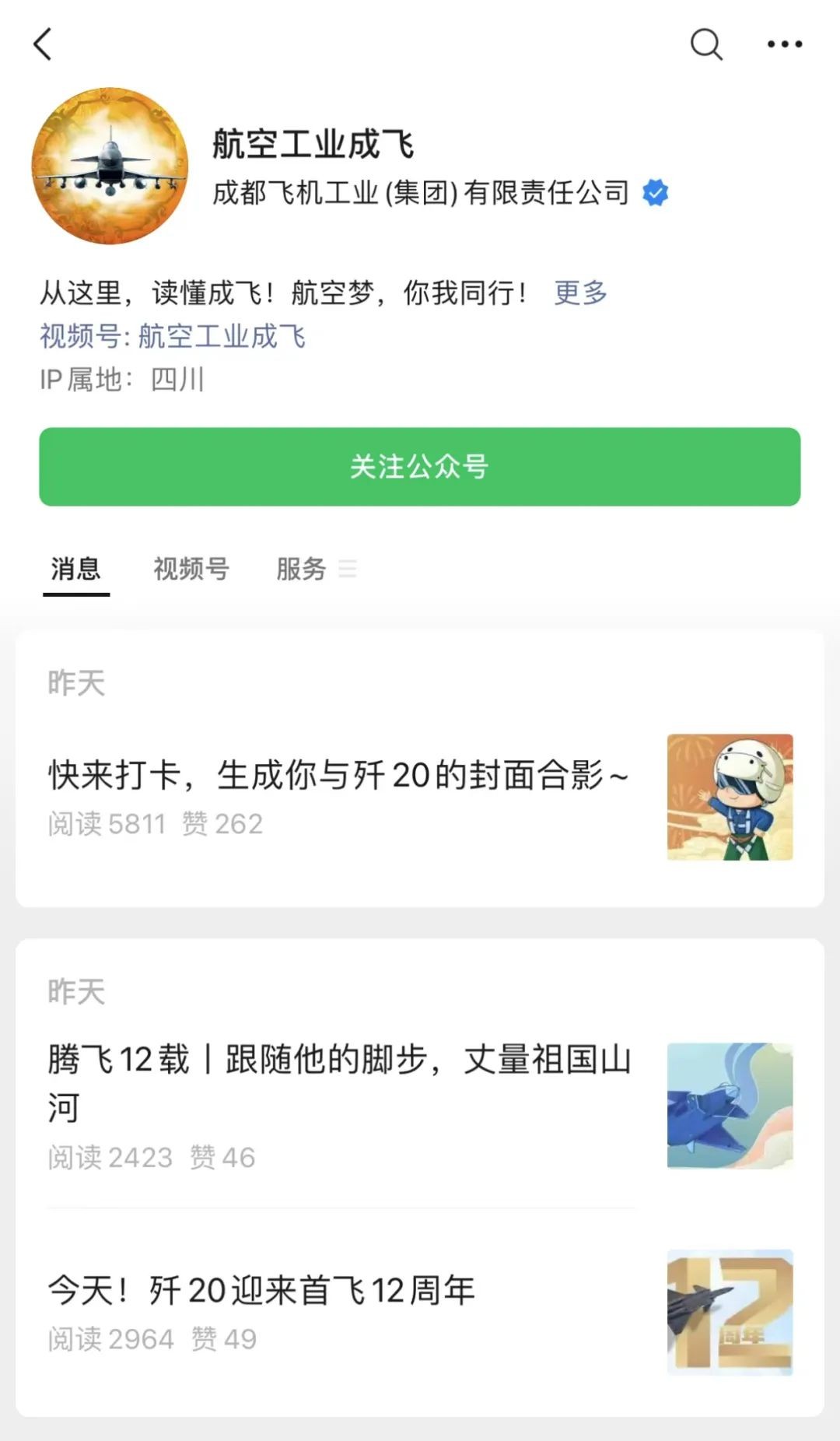The width and height of the screenshot is (840, 1441).
Task: Tap the 航空工业成飞 profile avatar
Action: (110, 166)
